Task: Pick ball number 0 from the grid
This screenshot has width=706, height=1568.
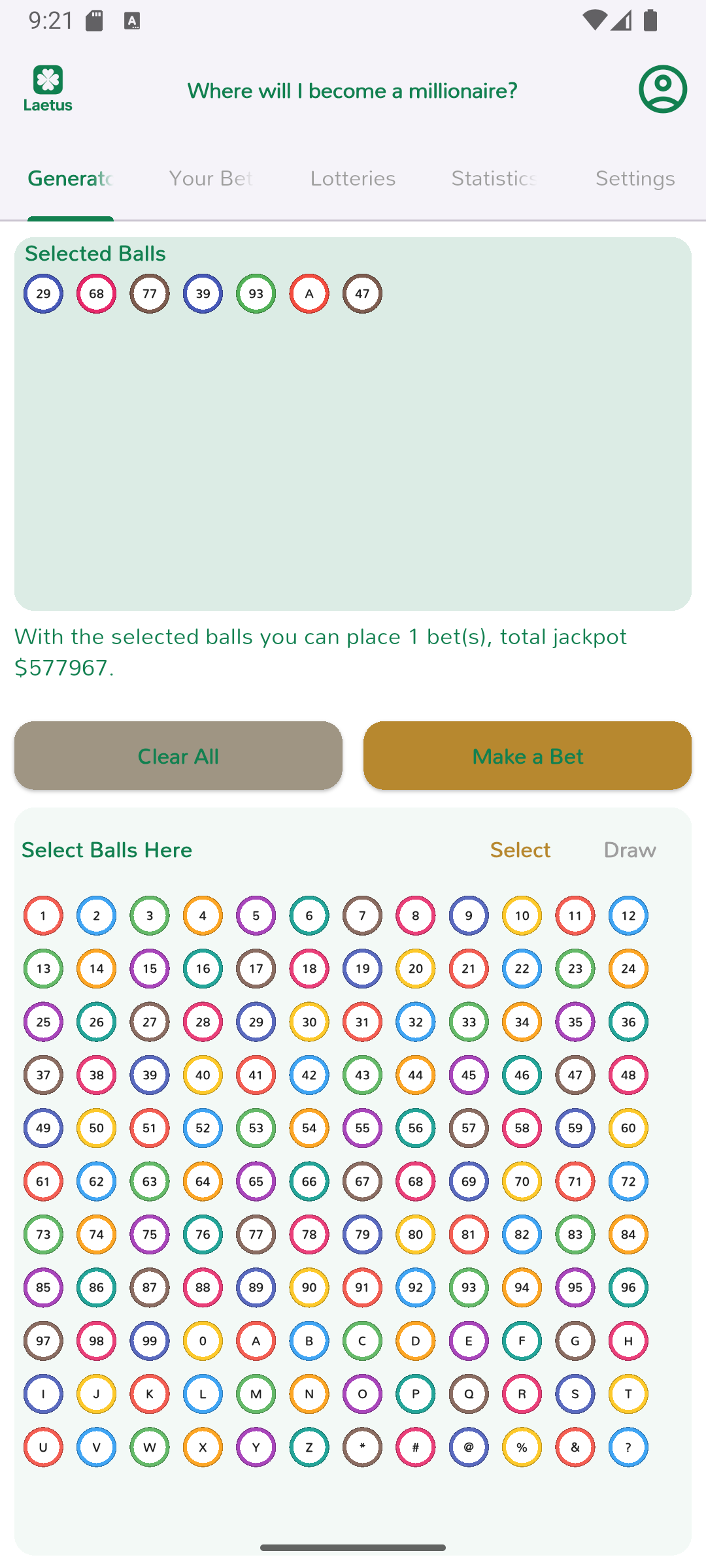Action: tap(203, 1341)
